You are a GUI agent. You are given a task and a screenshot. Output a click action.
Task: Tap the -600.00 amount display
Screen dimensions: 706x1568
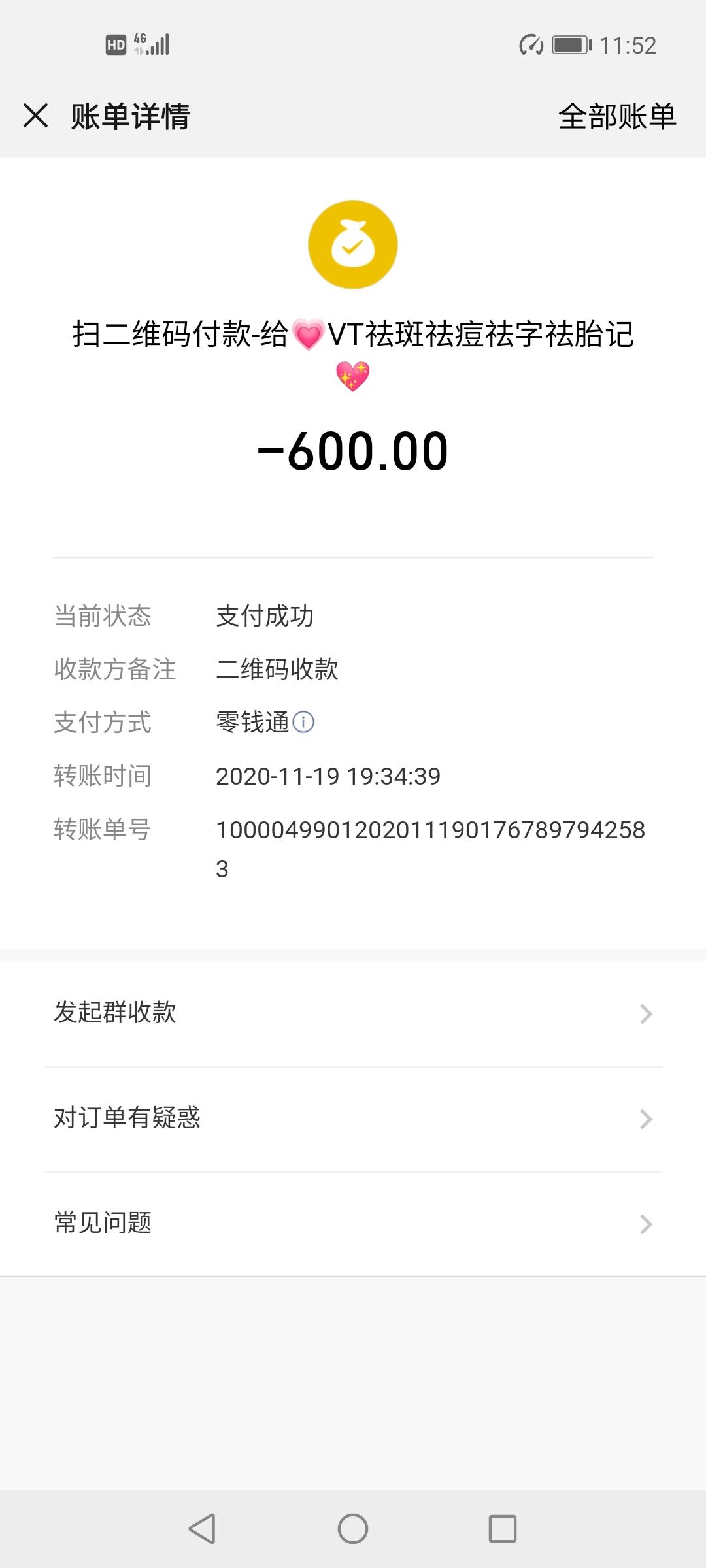pos(353,450)
